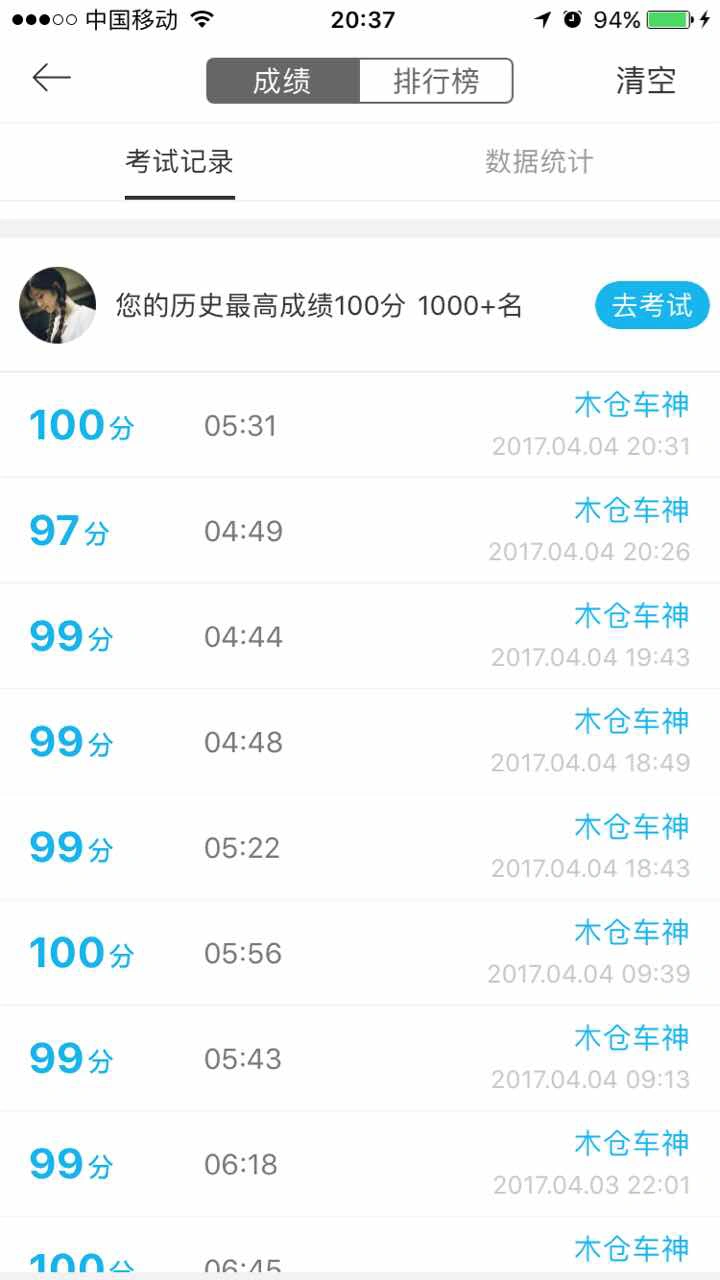
Task: Open the profile avatar picture
Action: pos(58,305)
